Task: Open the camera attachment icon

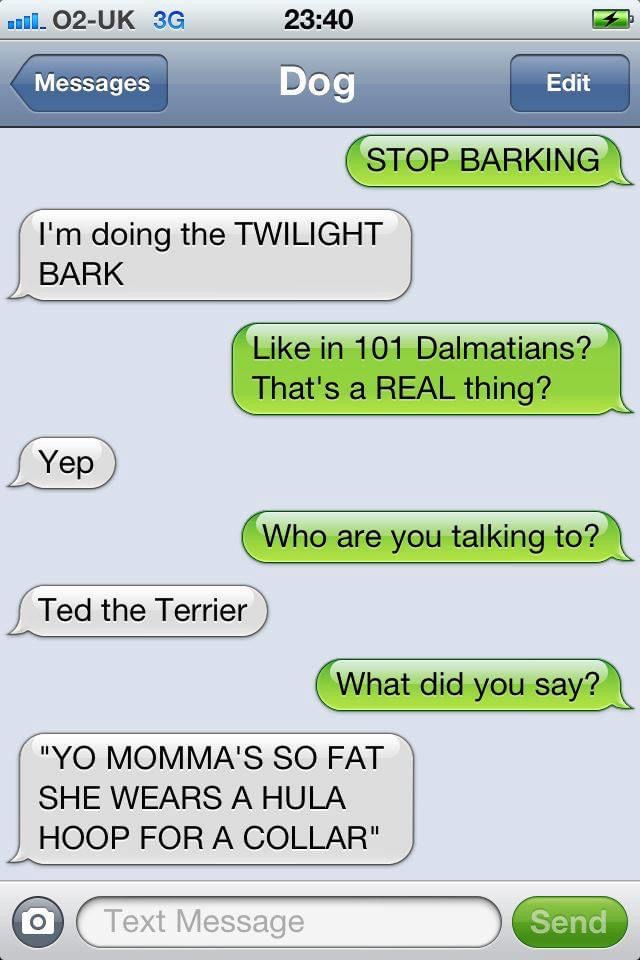Action: pos(39,921)
